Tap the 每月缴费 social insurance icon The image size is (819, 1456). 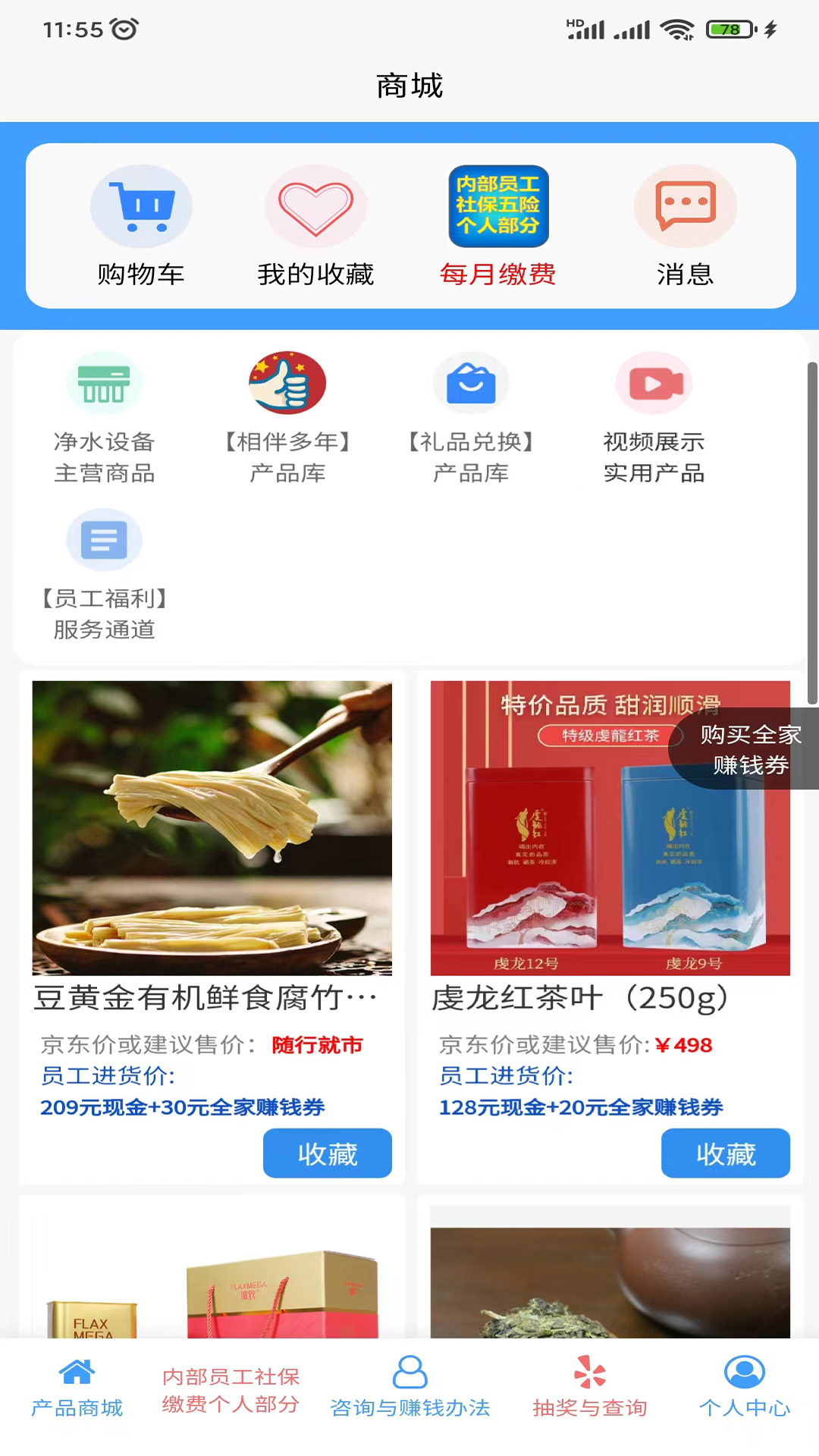497,206
